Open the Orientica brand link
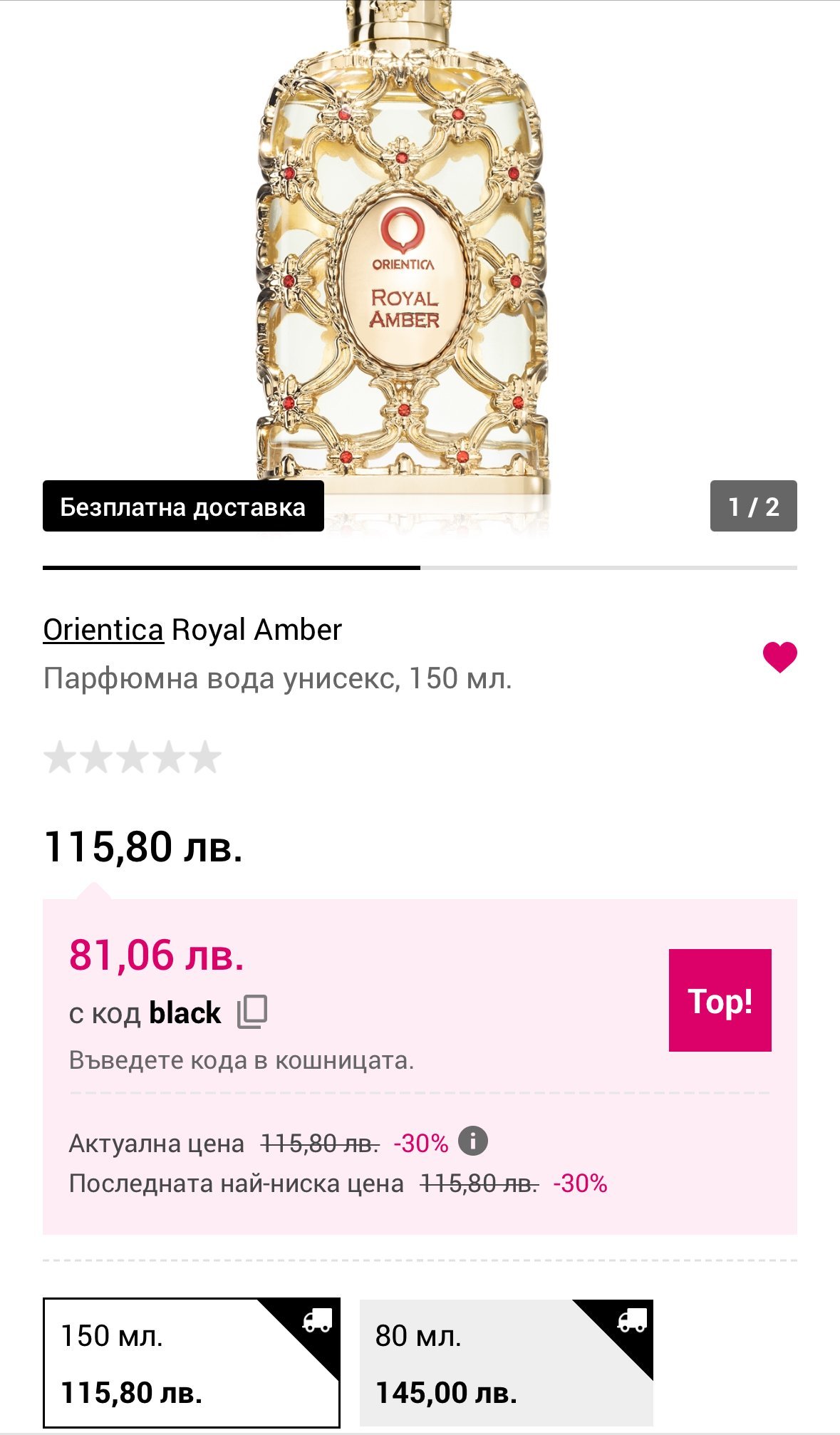 (x=103, y=630)
